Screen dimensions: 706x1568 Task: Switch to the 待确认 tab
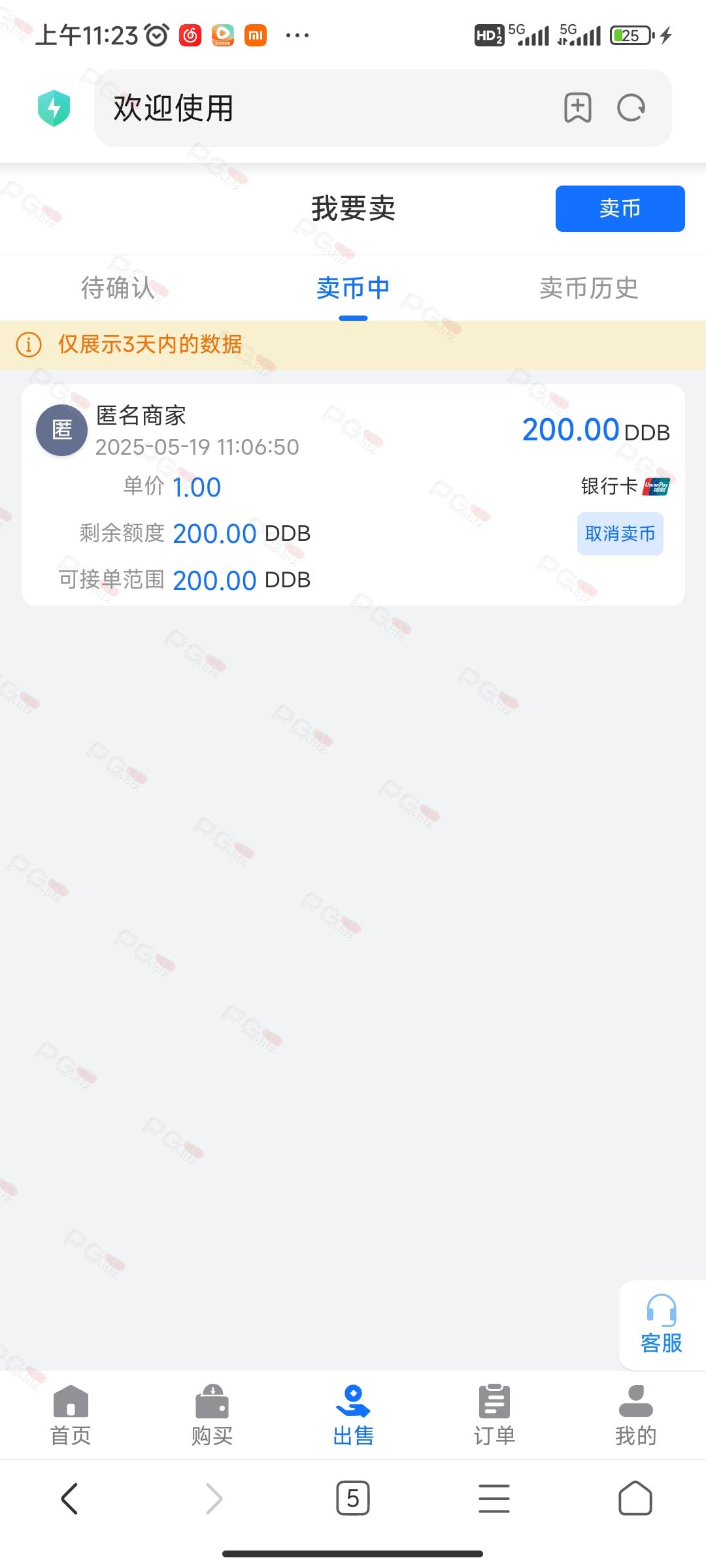(x=118, y=287)
